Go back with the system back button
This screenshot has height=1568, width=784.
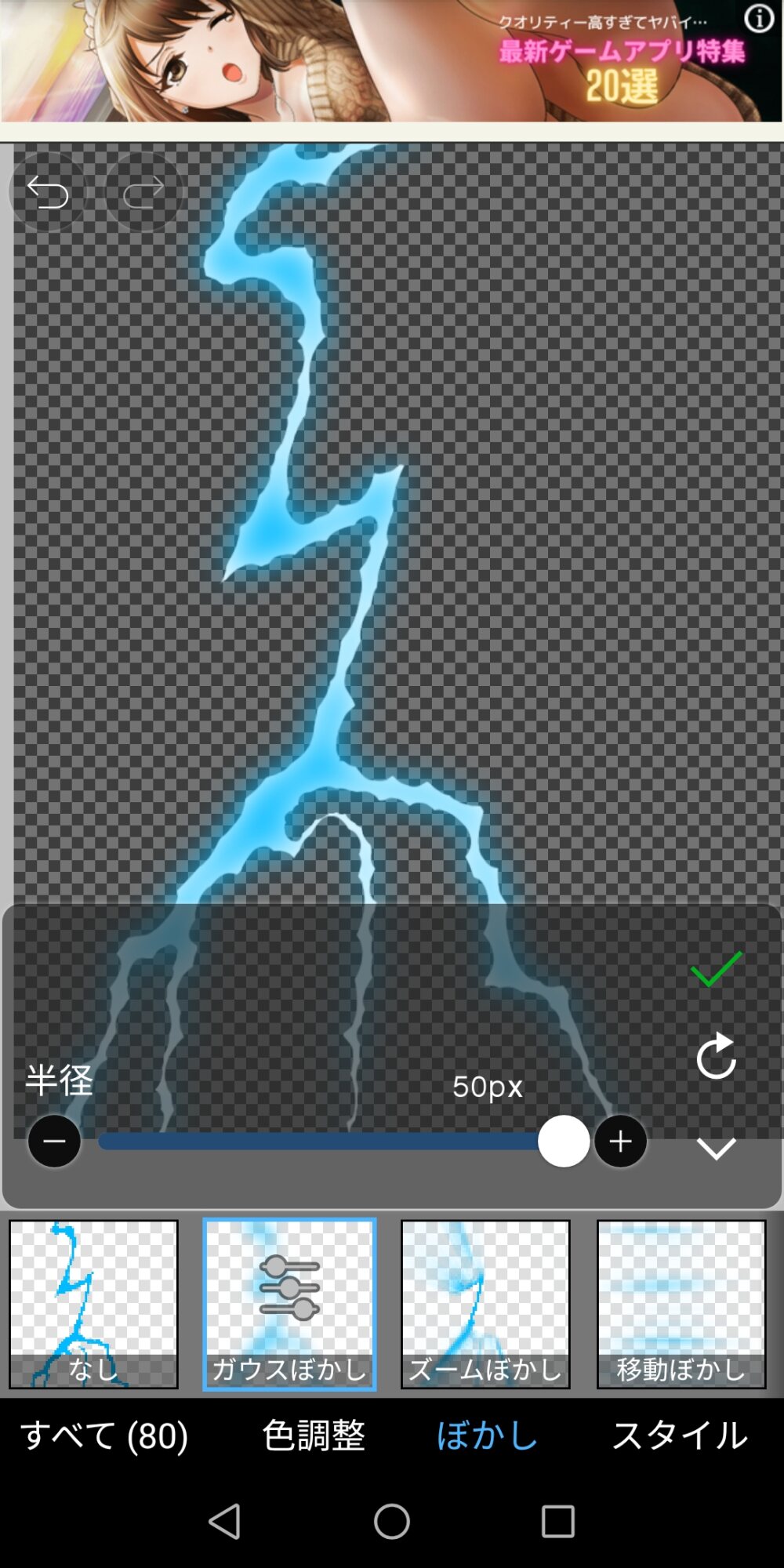(x=225, y=1522)
